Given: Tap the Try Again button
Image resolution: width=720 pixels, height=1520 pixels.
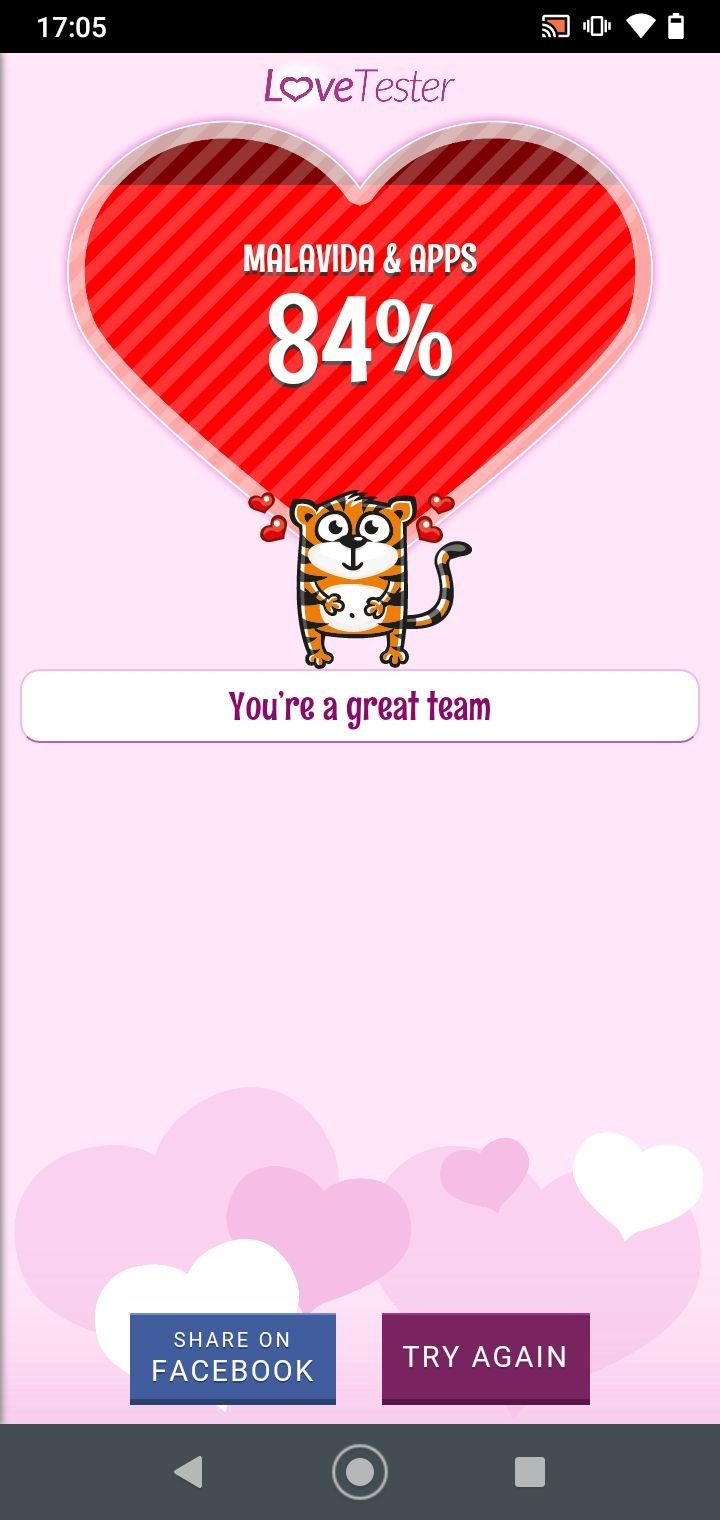Looking at the screenshot, I should [485, 1358].
